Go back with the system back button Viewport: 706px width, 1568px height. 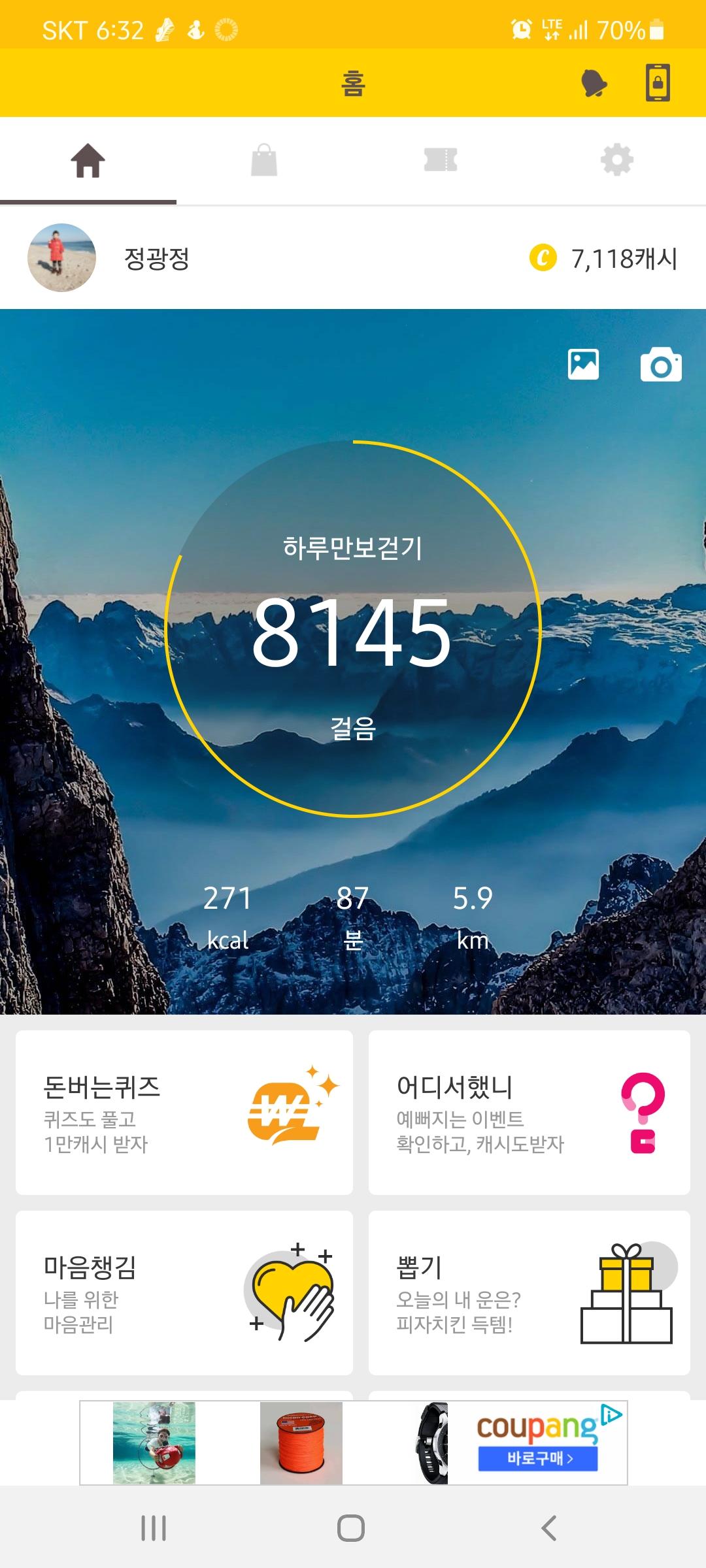pyautogui.click(x=549, y=1528)
